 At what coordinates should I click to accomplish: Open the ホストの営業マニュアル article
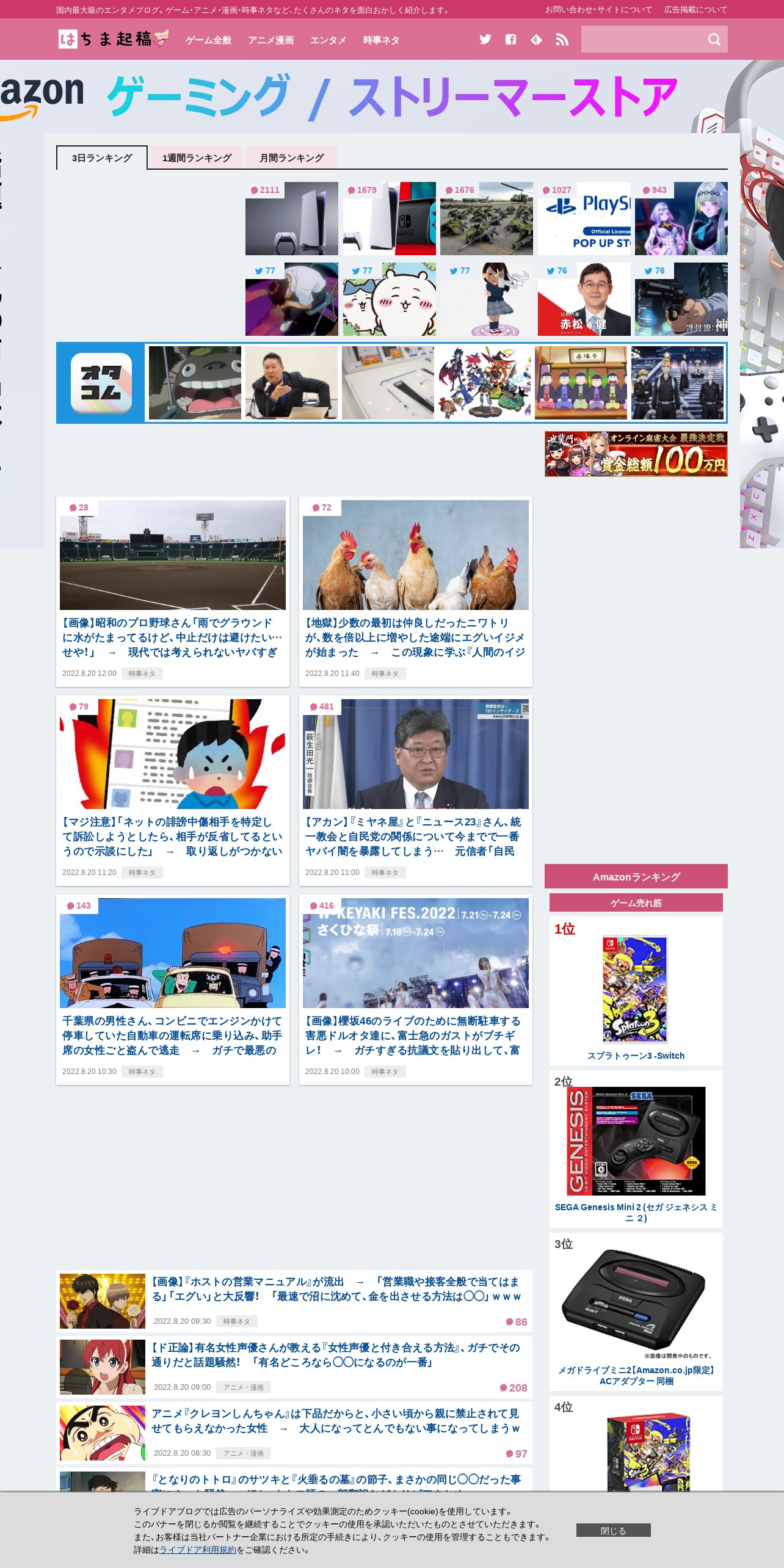[336, 1289]
